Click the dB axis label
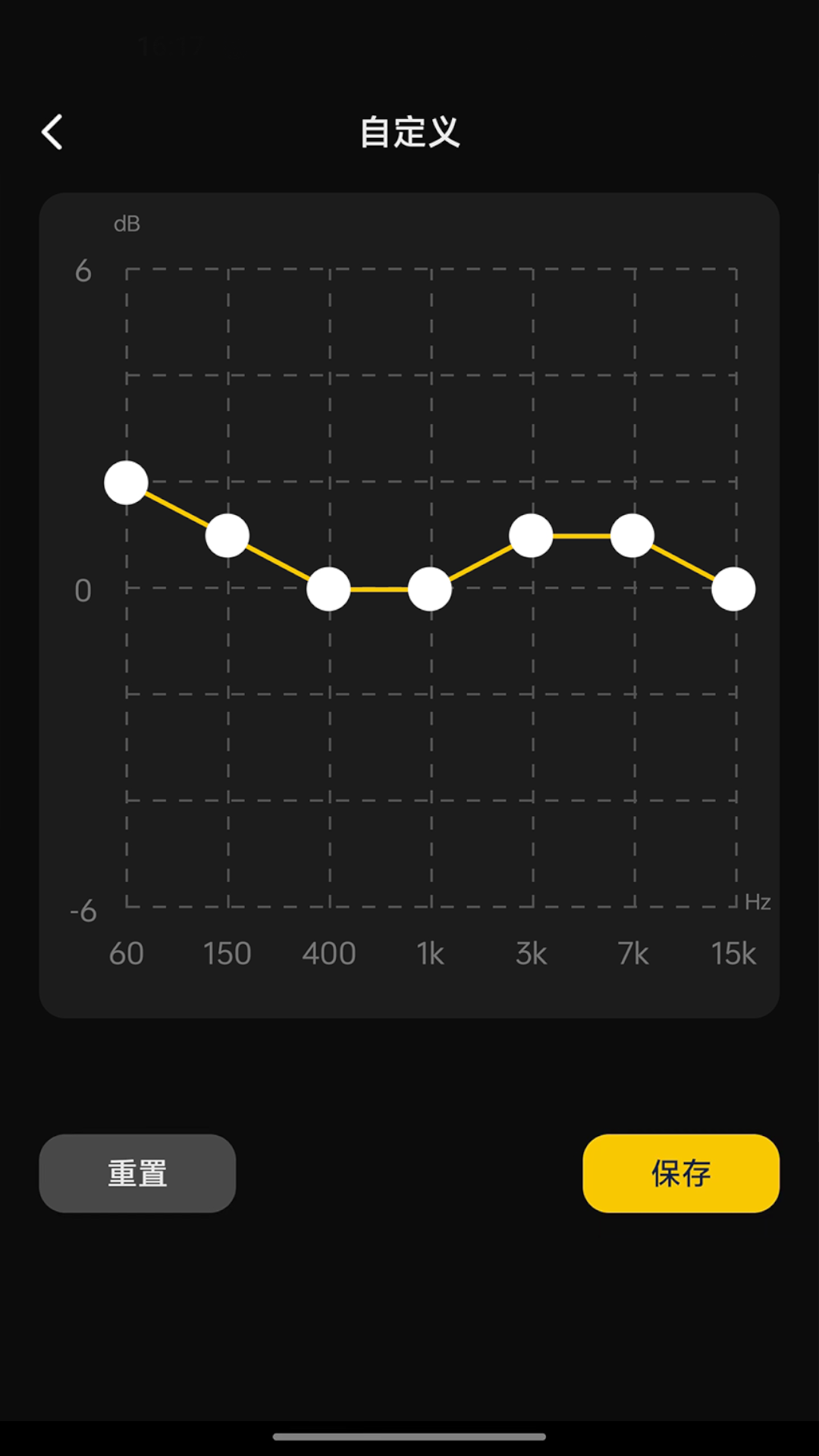This screenshot has height=1456, width=819. pos(127,222)
